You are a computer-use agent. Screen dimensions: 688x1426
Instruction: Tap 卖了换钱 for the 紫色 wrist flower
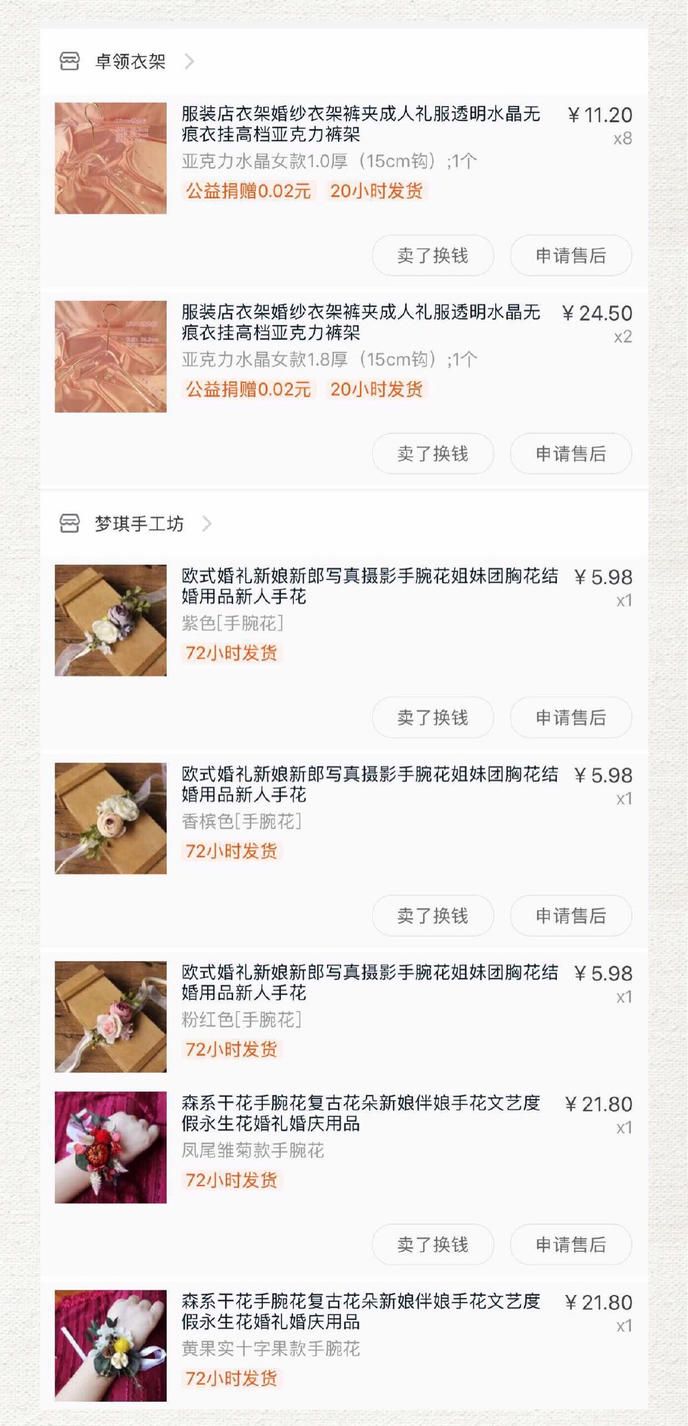[433, 718]
